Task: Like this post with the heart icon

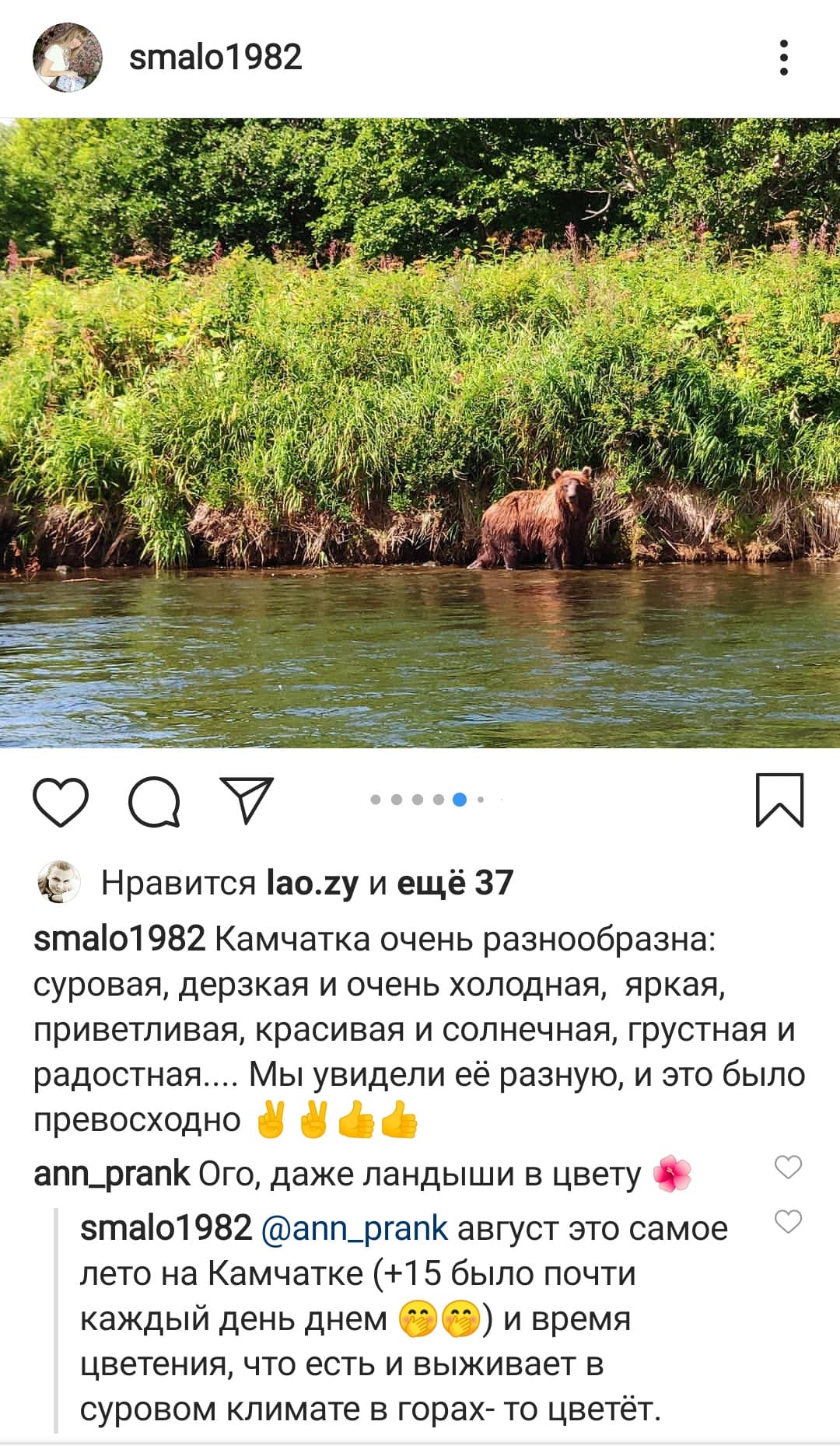Action: pyautogui.click(x=61, y=800)
